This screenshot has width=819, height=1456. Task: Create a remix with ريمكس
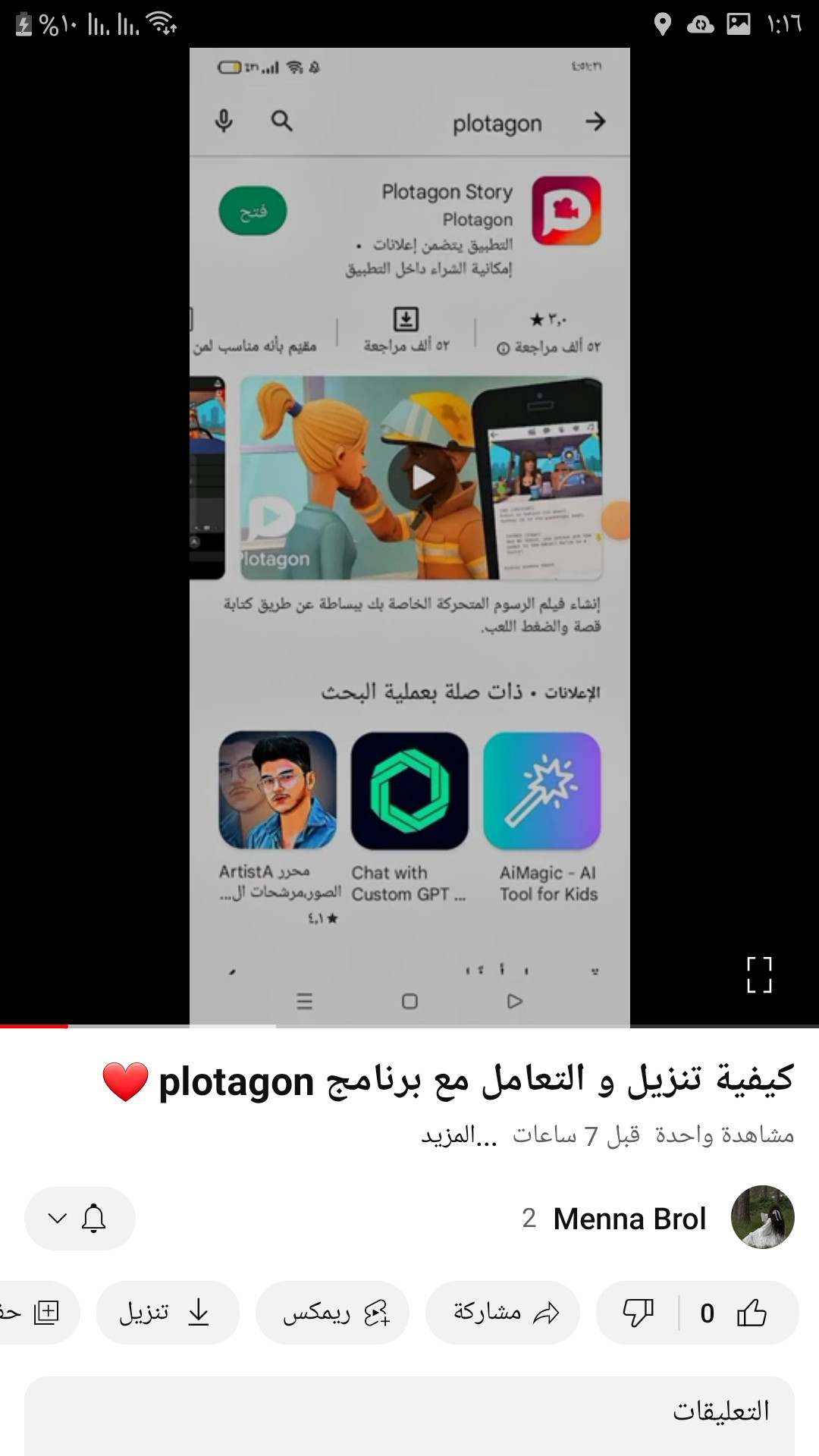coord(333,1313)
